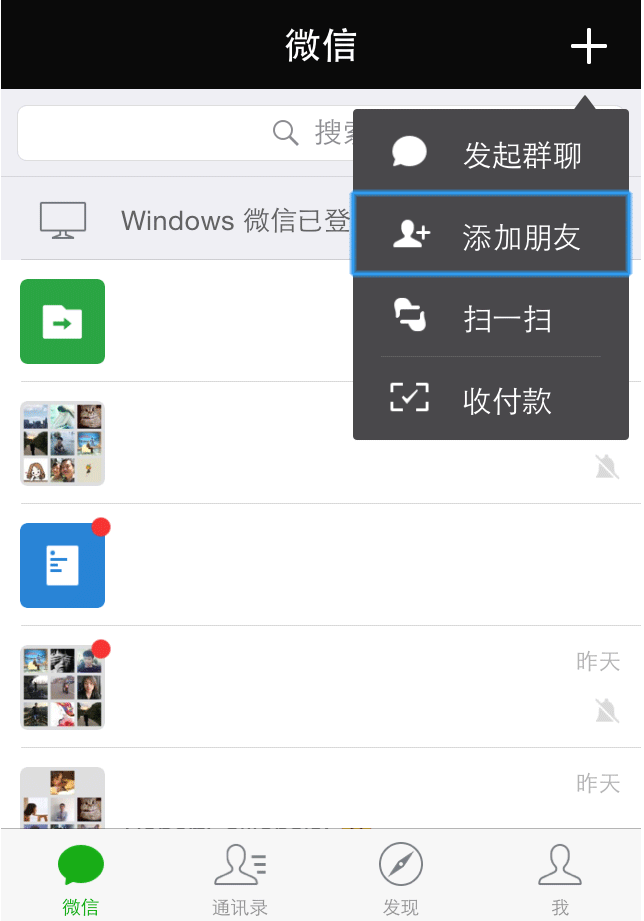644x921 pixels.
Task: Switch to the 发现 discover tab
Action: click(400, 877)
